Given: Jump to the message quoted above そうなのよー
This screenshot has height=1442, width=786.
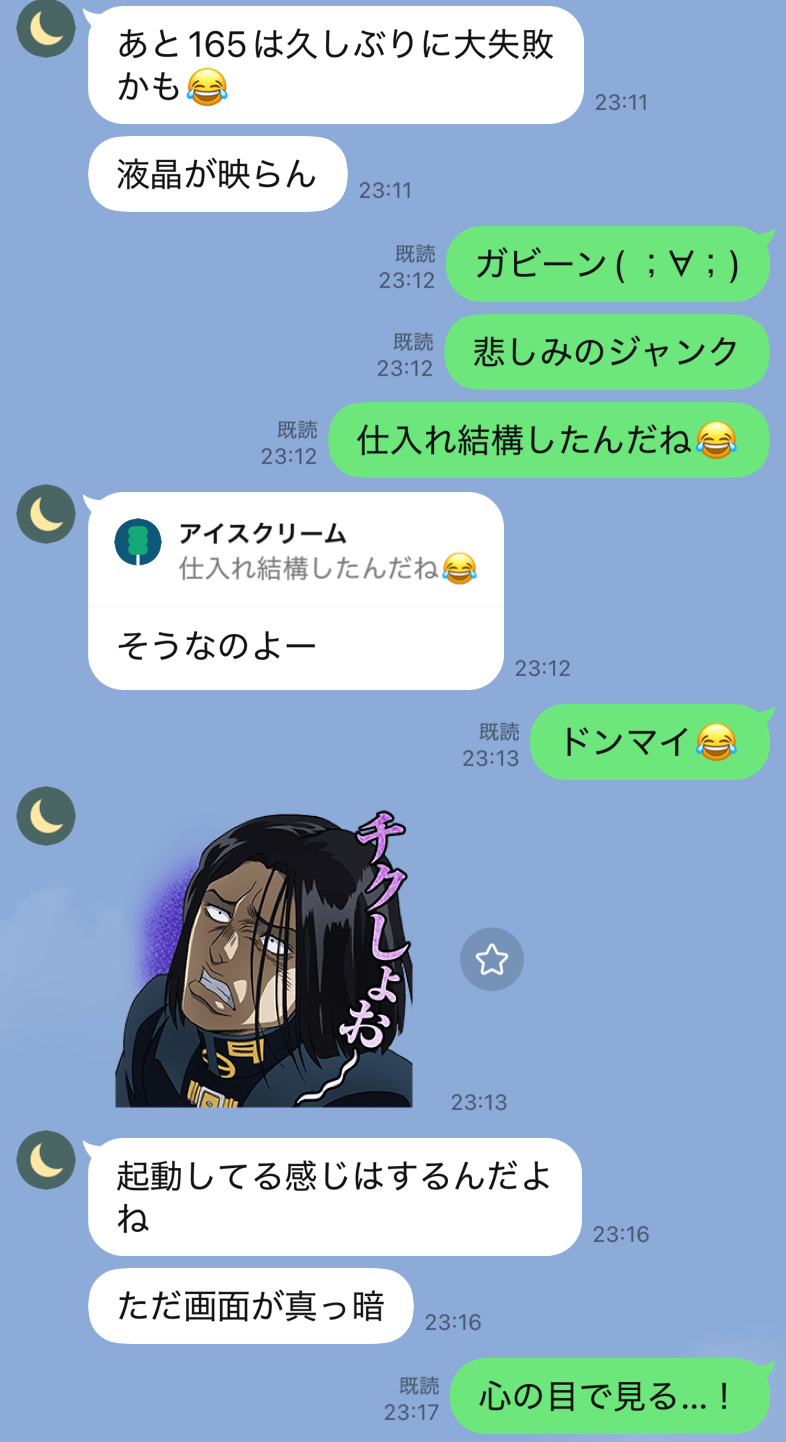Looking at the screenshot, I should tap(296, 551).
